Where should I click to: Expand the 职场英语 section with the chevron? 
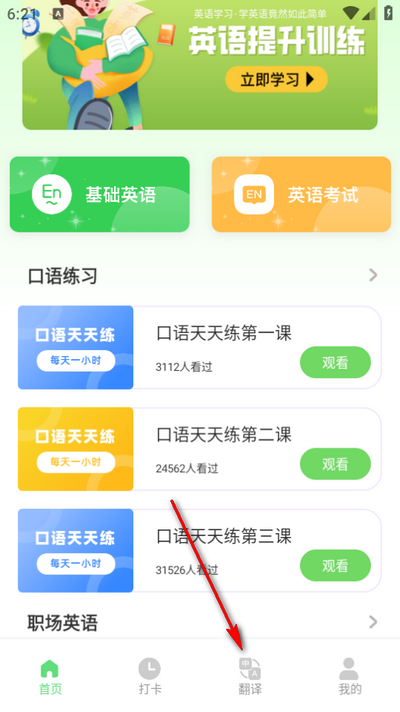click(x=373, y=622)
